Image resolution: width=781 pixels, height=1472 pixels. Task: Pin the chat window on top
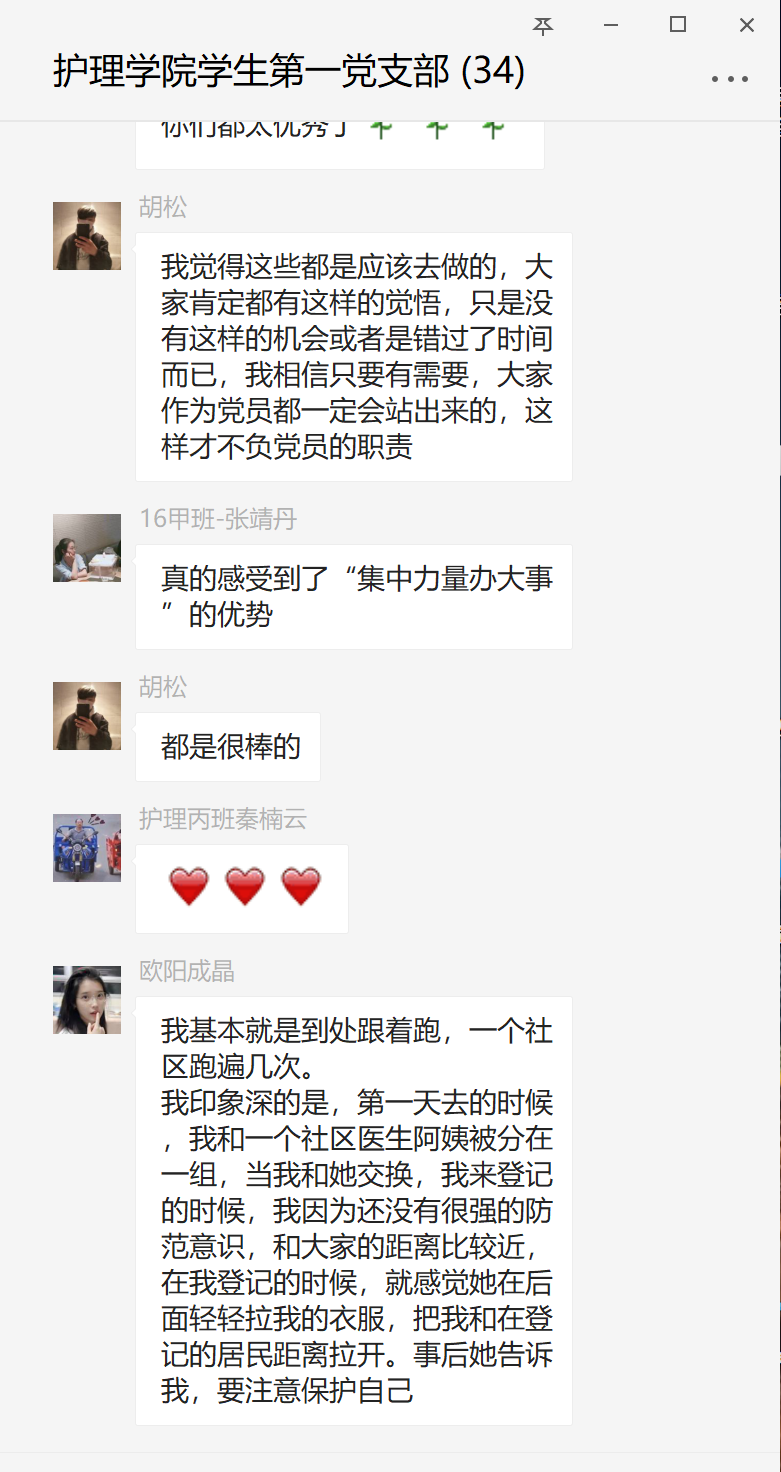tap(543, 26)
